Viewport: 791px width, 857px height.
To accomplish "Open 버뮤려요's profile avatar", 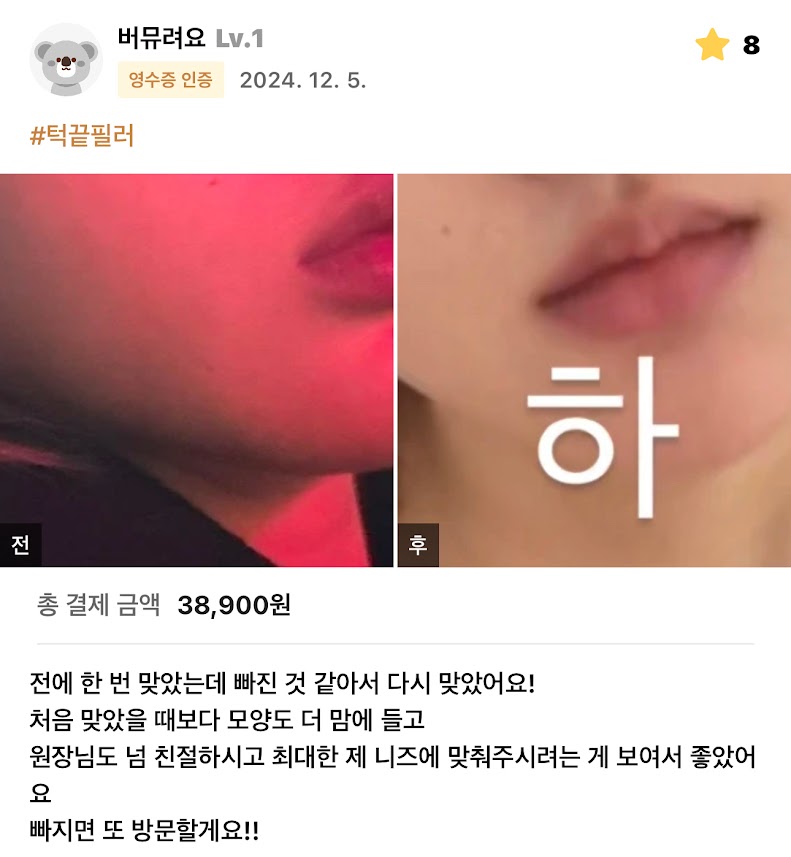I will click(x=66, y=59).
